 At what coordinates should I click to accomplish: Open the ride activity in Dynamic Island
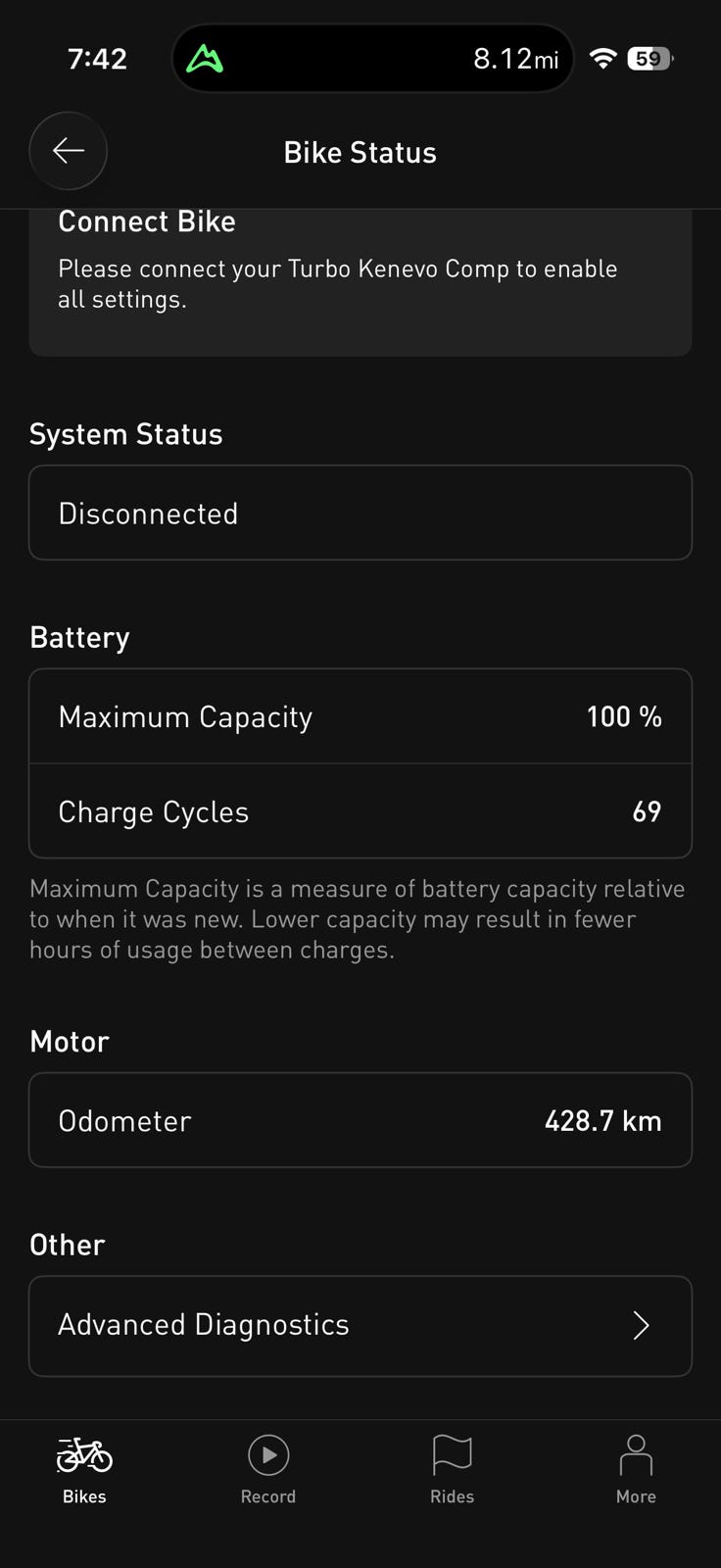click(373, 59)
